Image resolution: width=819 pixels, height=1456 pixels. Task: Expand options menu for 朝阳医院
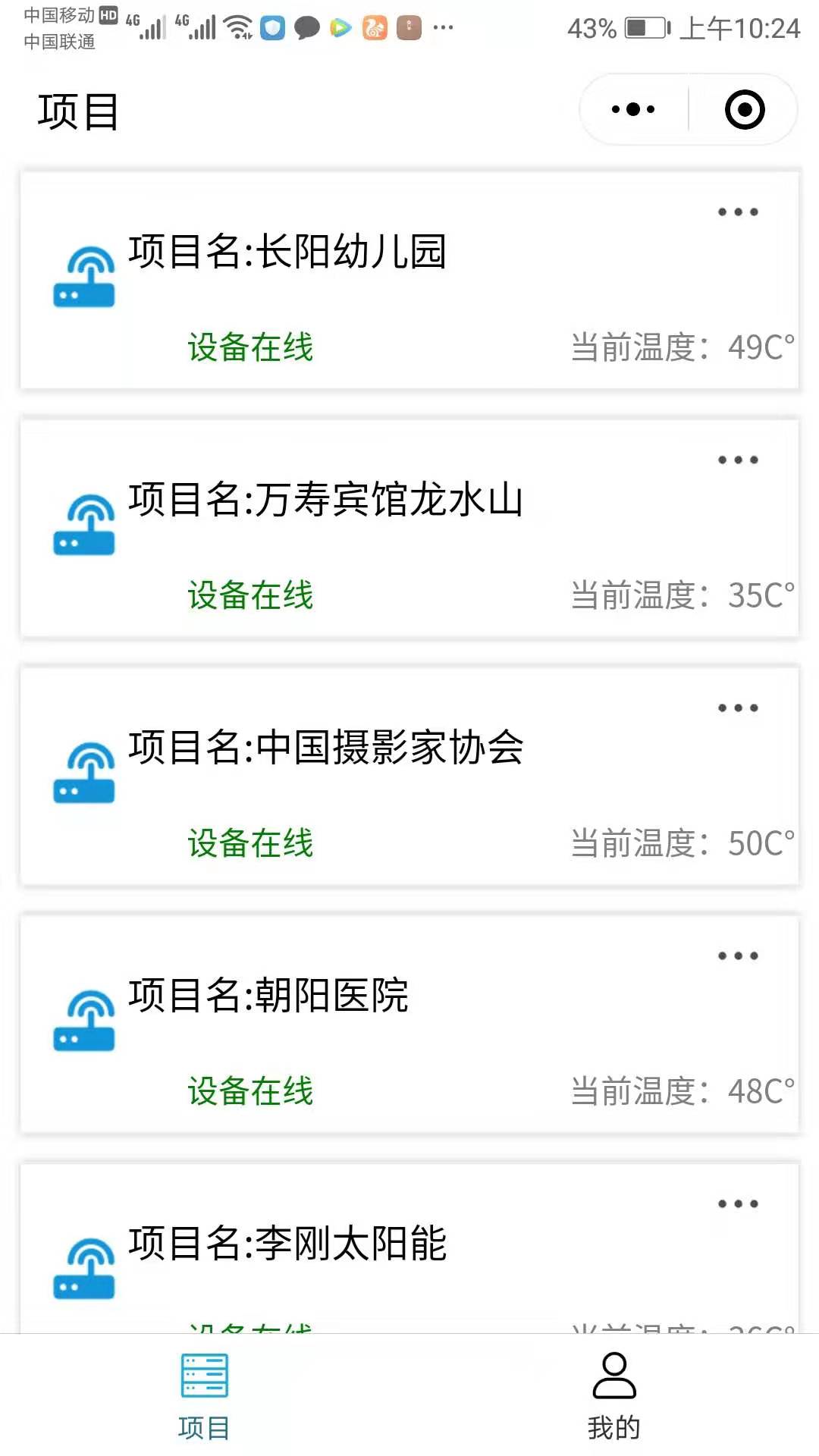[x=739, y=955]
